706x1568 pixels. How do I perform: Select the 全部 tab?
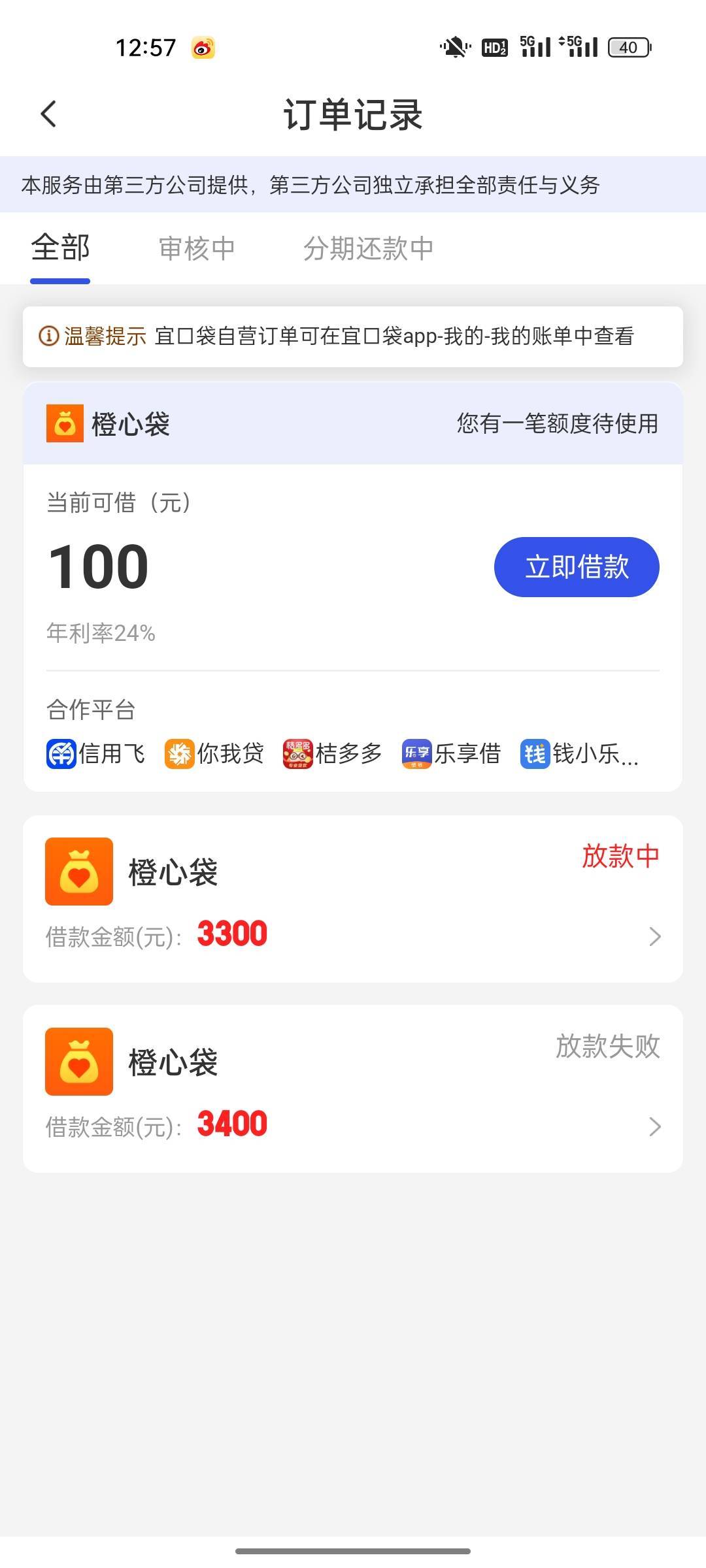click(60, 248)
